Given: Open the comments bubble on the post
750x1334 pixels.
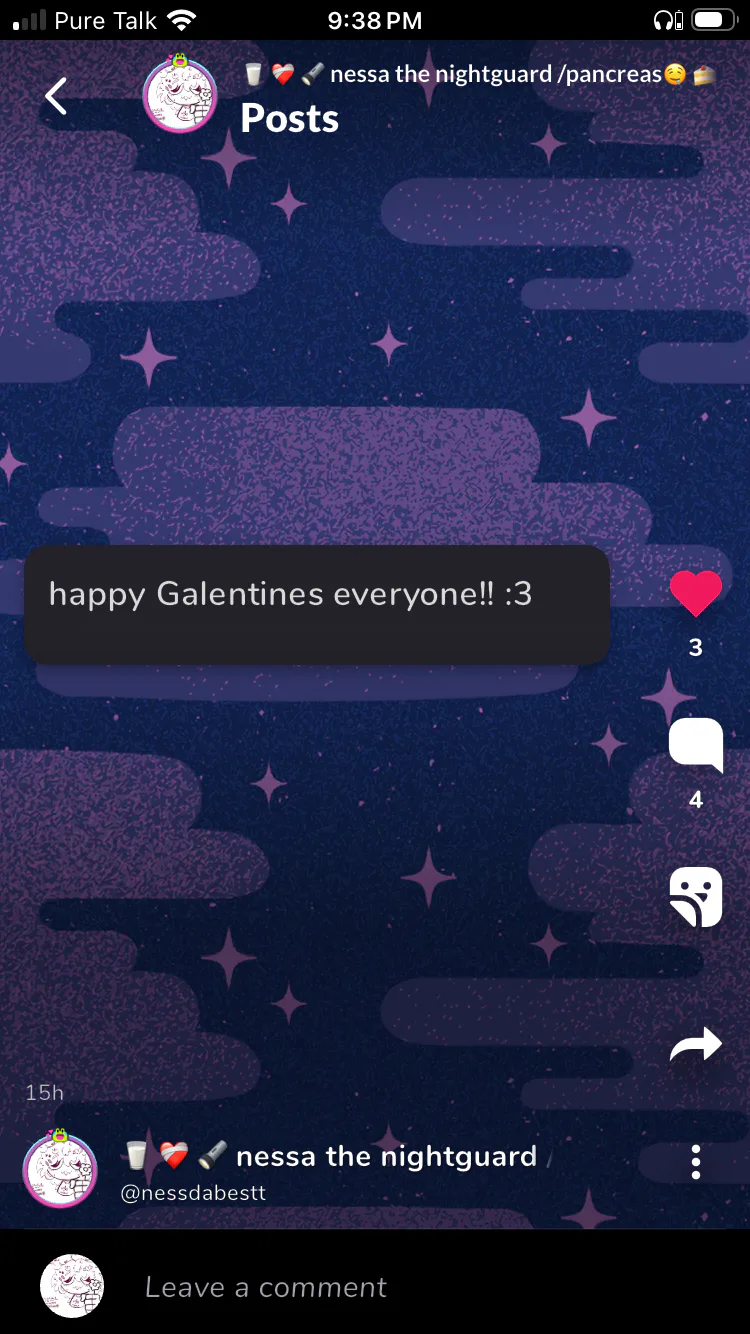Looking at the screenshot, I should click(696, 745).
